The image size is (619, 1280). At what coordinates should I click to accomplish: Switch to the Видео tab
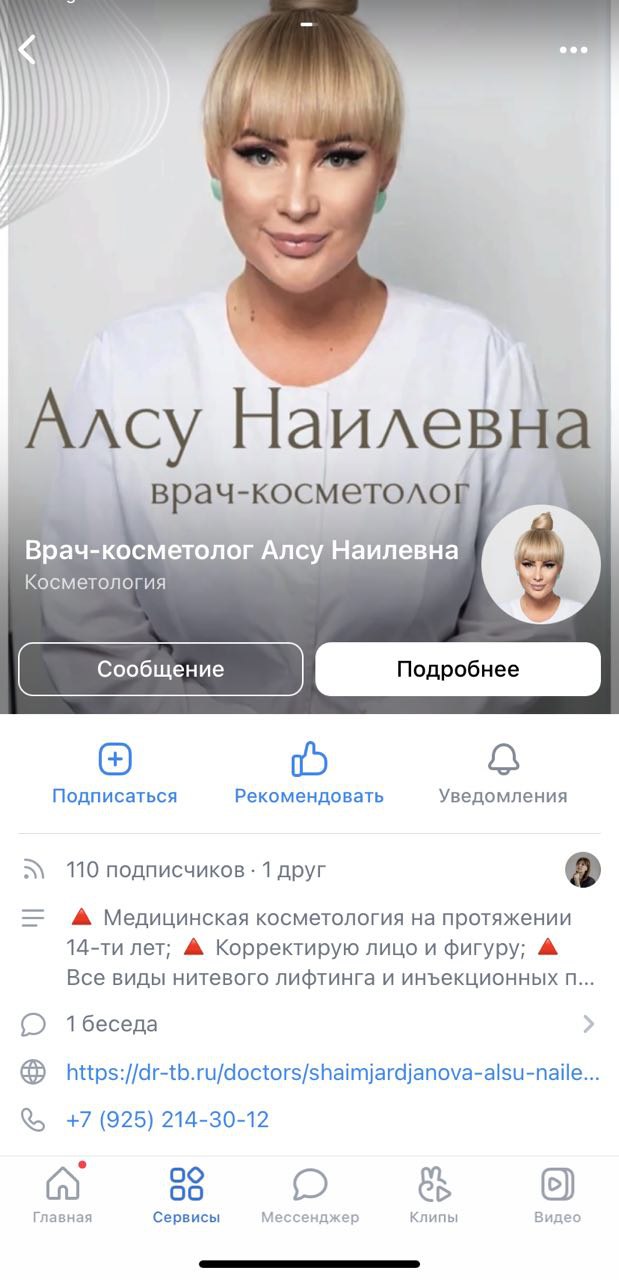[x=557, y=1195]
